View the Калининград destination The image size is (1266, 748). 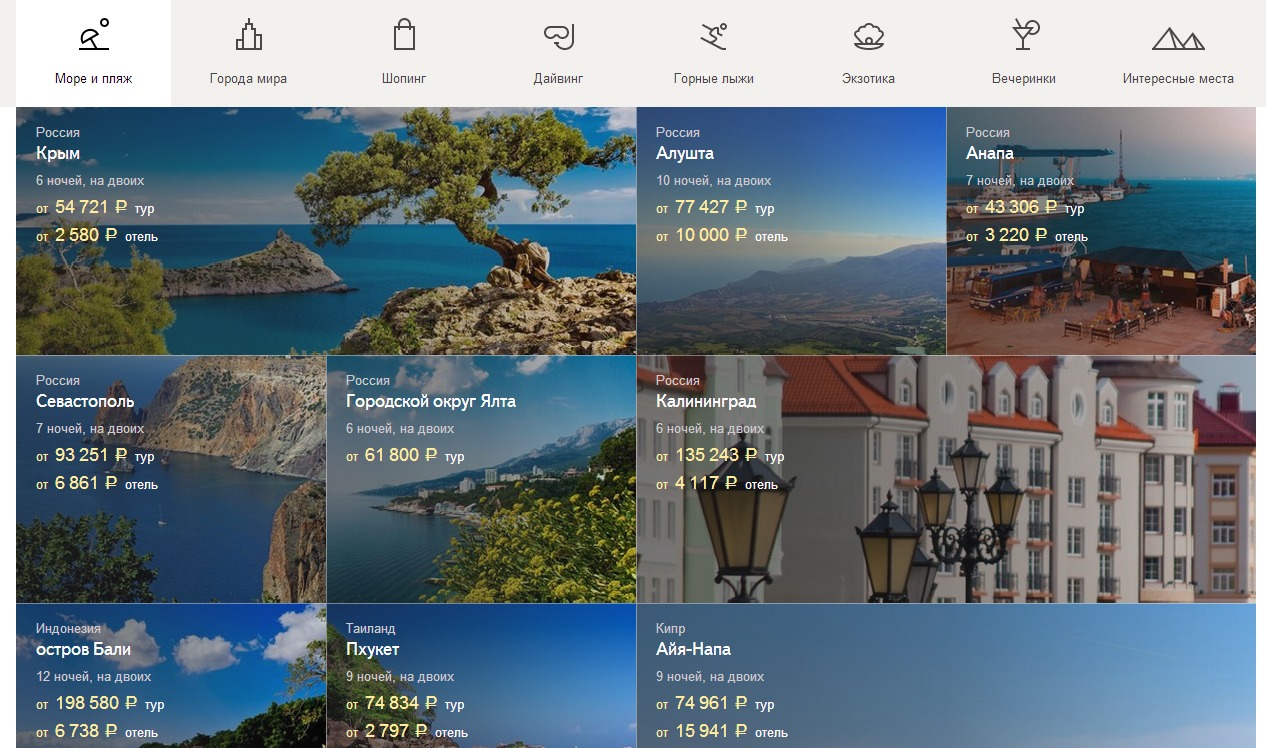click(946, 479)
